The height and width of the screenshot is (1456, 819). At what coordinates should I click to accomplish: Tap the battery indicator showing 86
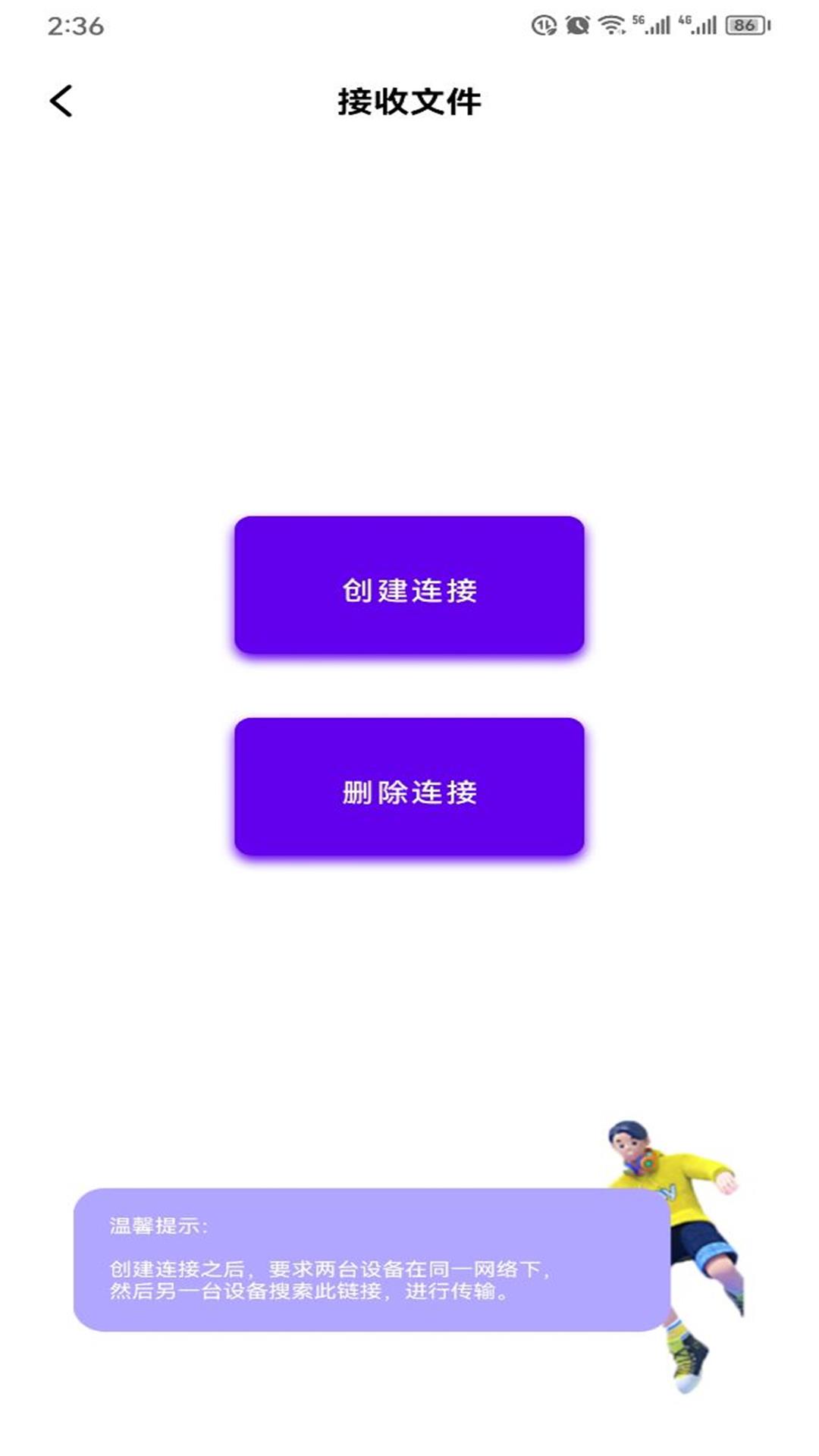pos(742,24)
